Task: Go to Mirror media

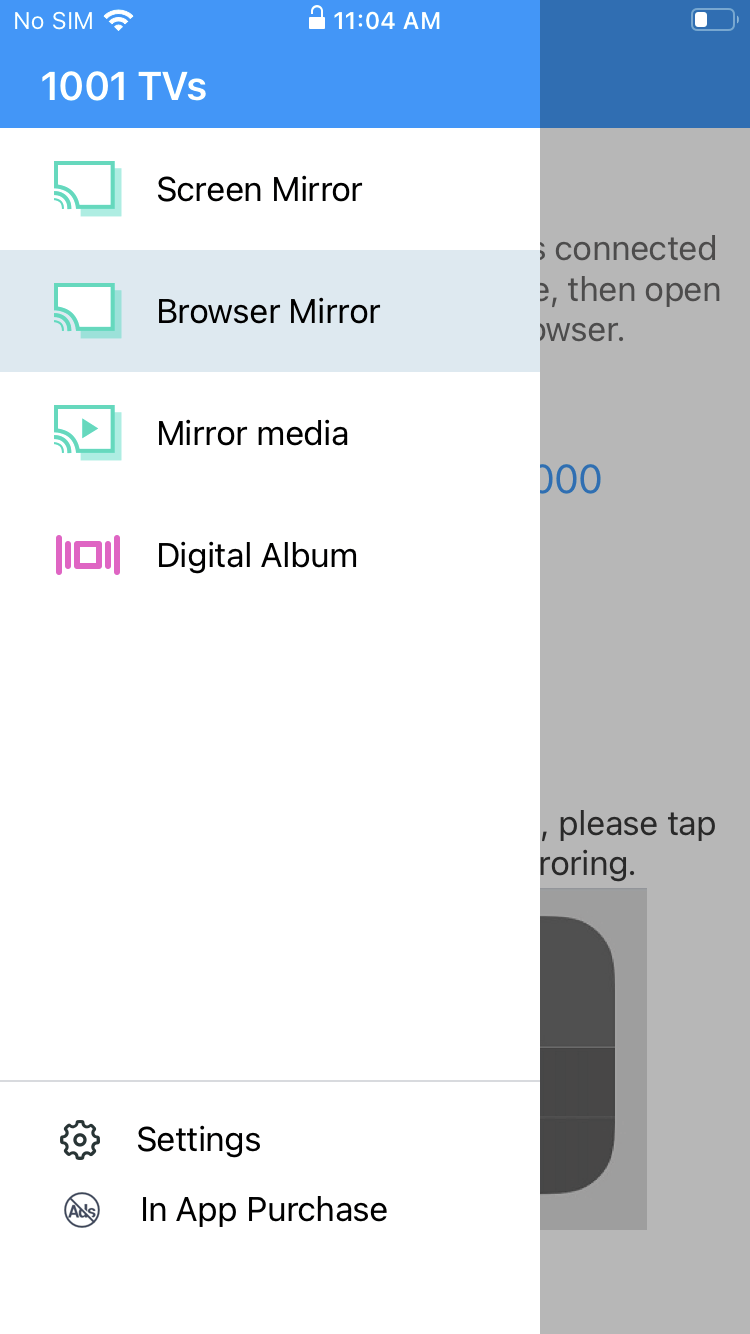Action: pos(270,433)
